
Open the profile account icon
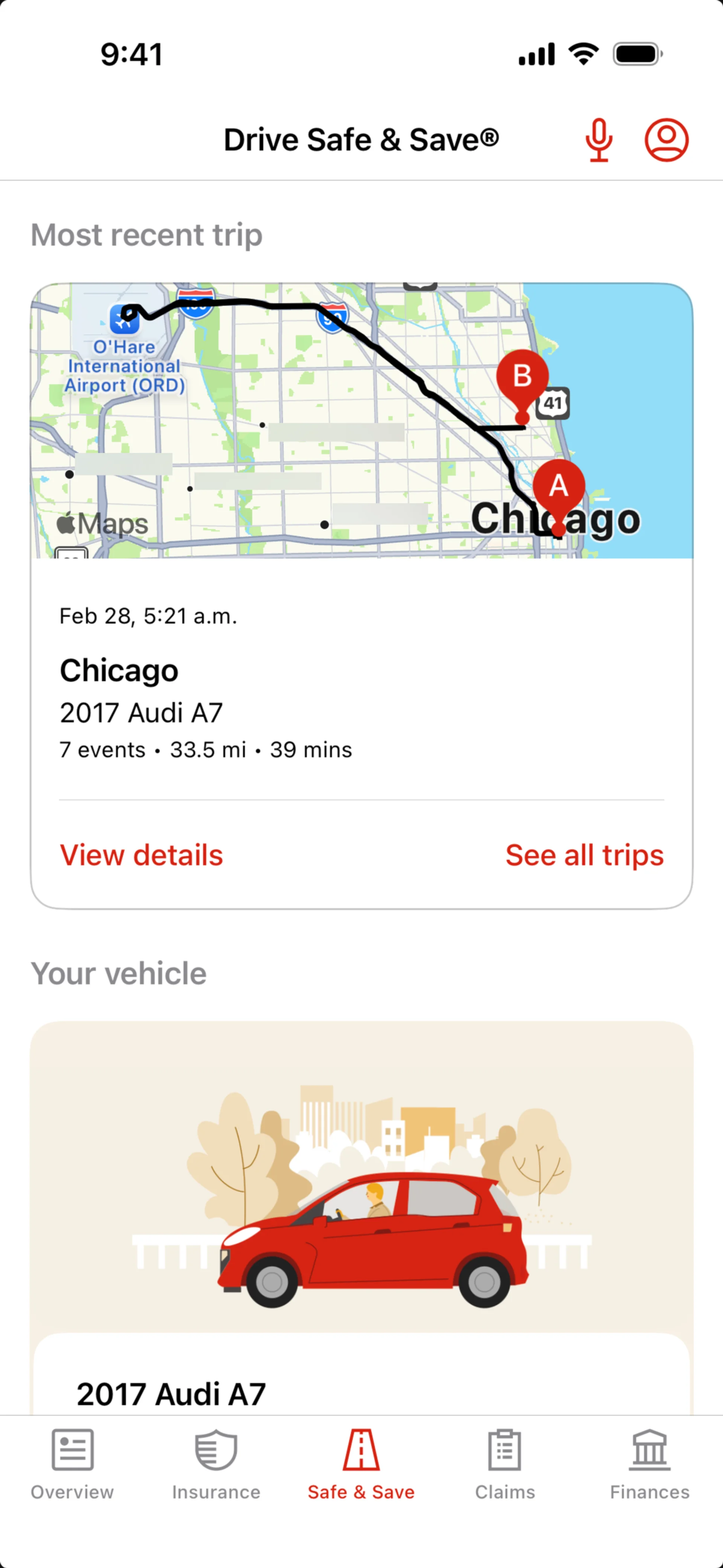(x=667, y=139)
